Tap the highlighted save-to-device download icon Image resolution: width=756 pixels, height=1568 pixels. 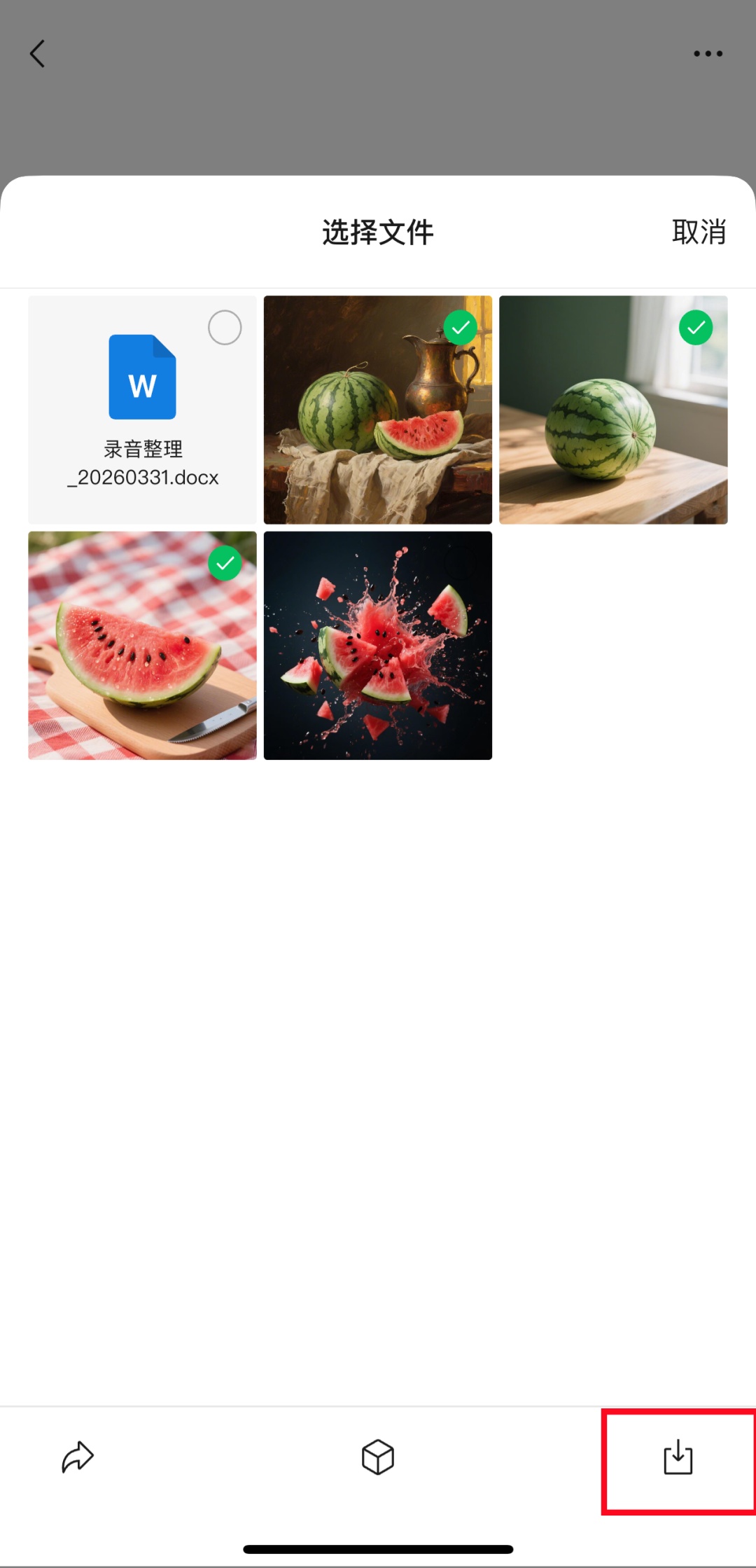[x=678, y=1457]
